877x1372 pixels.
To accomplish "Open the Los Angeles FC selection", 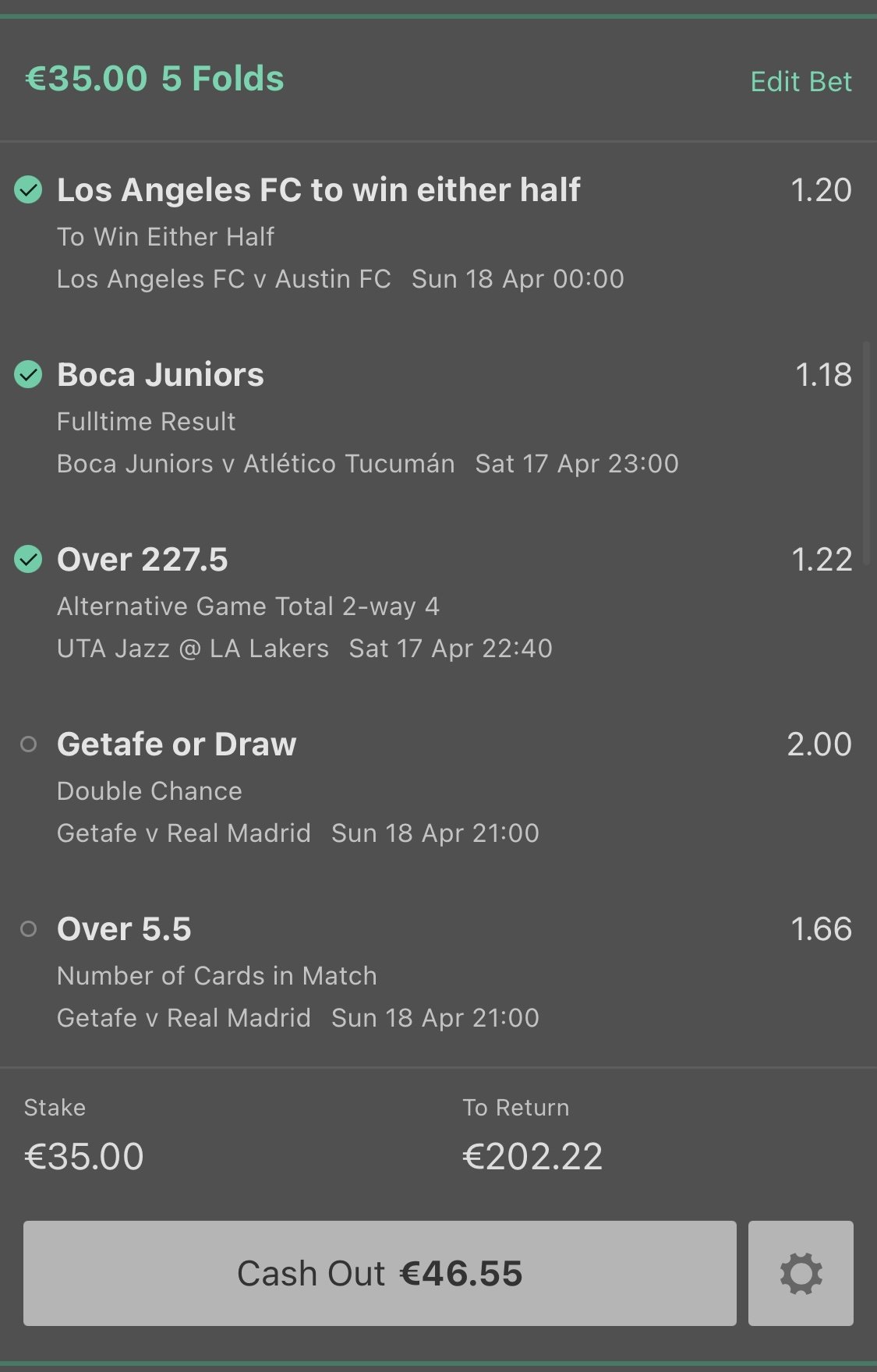I will coord(319,190).
